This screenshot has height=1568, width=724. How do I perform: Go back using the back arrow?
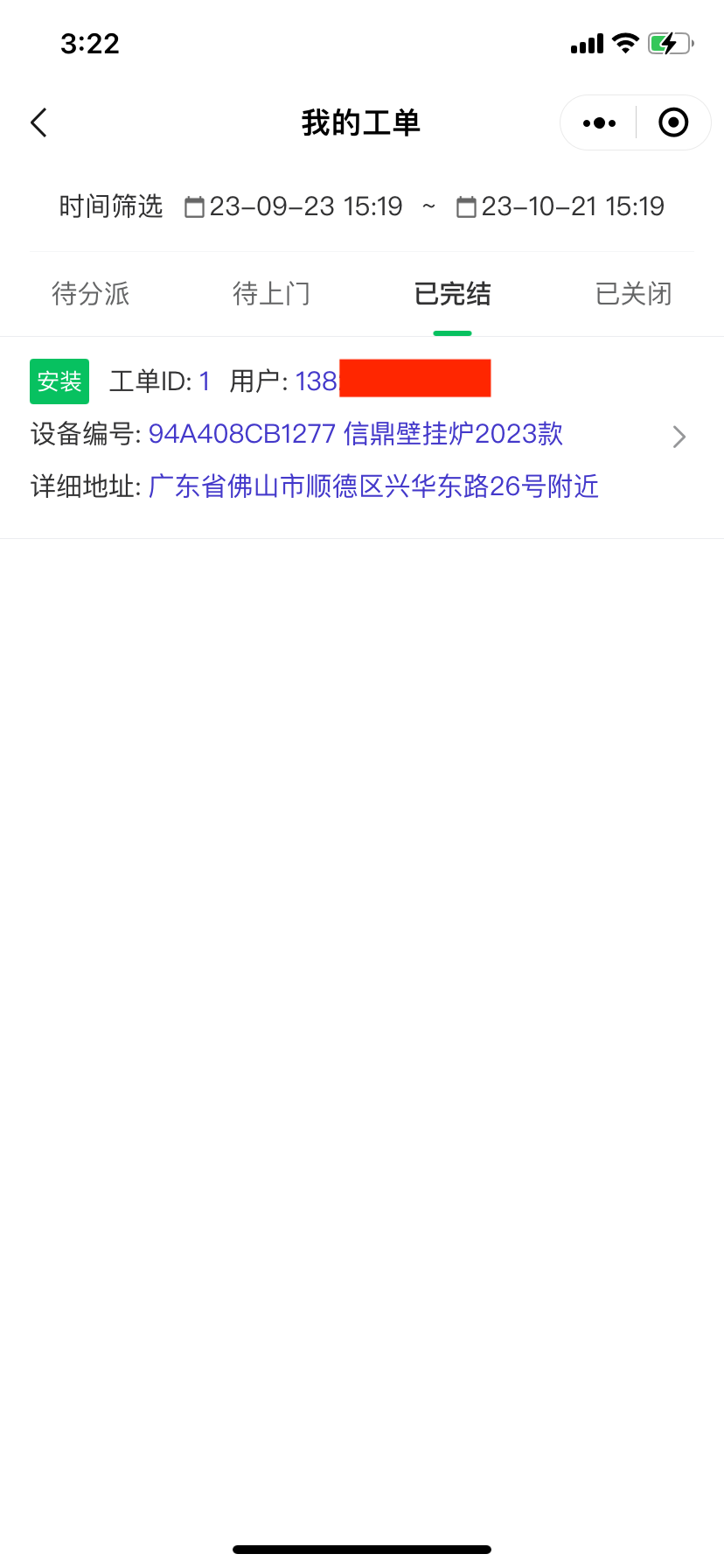(38, 122)
